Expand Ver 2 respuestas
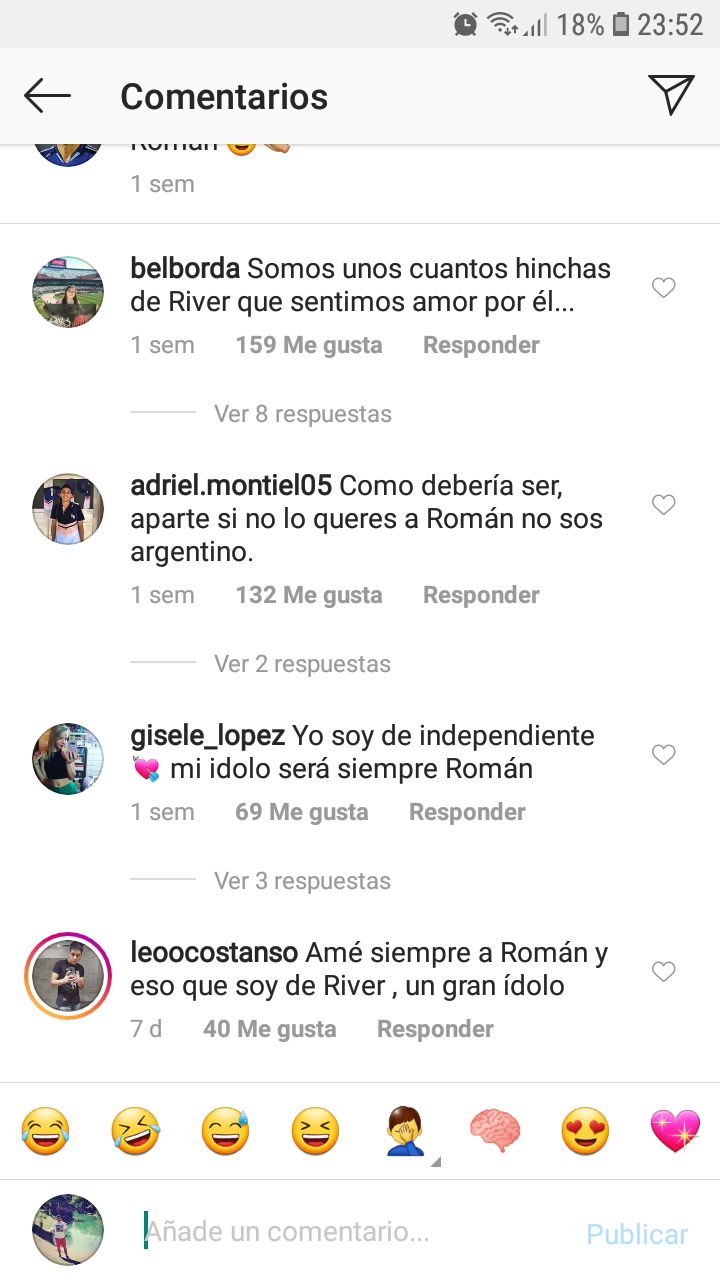 pyautogui.click(x=302, y=664)
